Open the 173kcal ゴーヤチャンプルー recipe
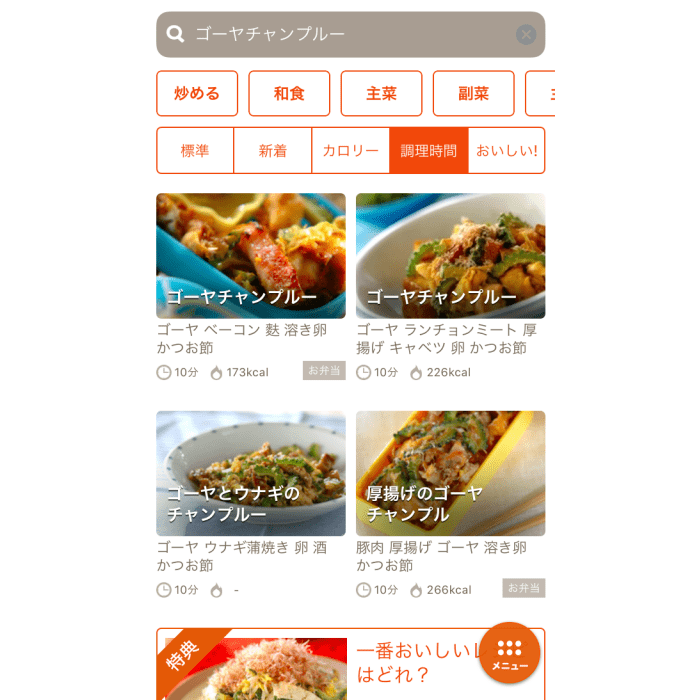The width and height of the screenshot is (700, 700). pyautogui.click(x=251, y=256)
